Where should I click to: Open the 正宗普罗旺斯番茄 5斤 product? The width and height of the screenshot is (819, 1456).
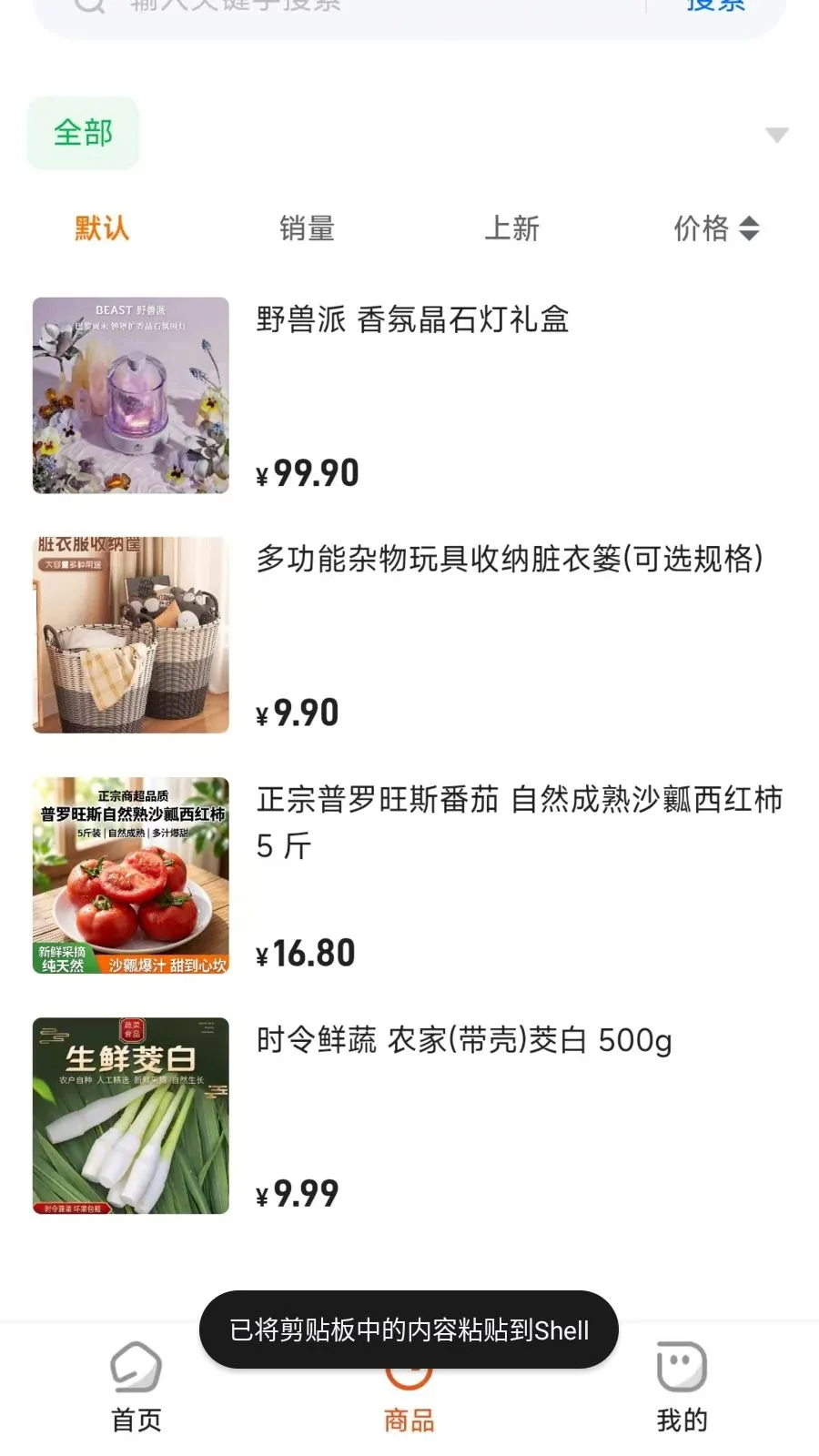[409, 875]
